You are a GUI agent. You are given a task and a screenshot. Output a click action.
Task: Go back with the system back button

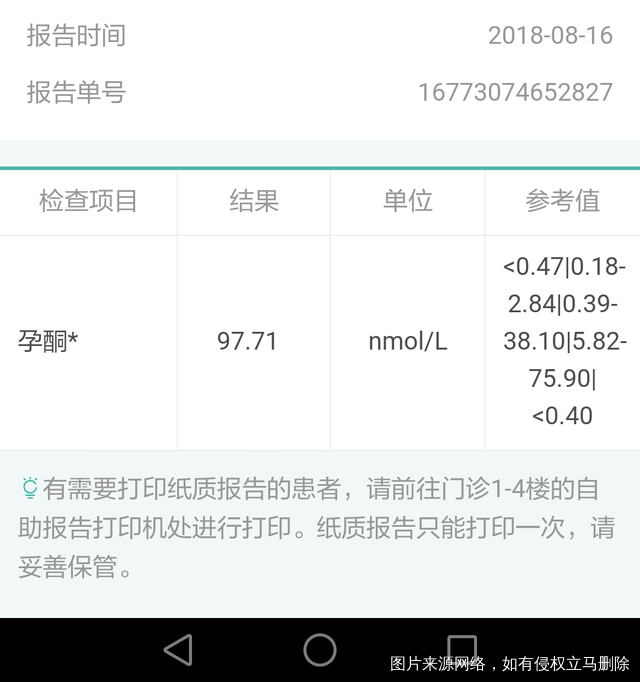pos(178,650)
